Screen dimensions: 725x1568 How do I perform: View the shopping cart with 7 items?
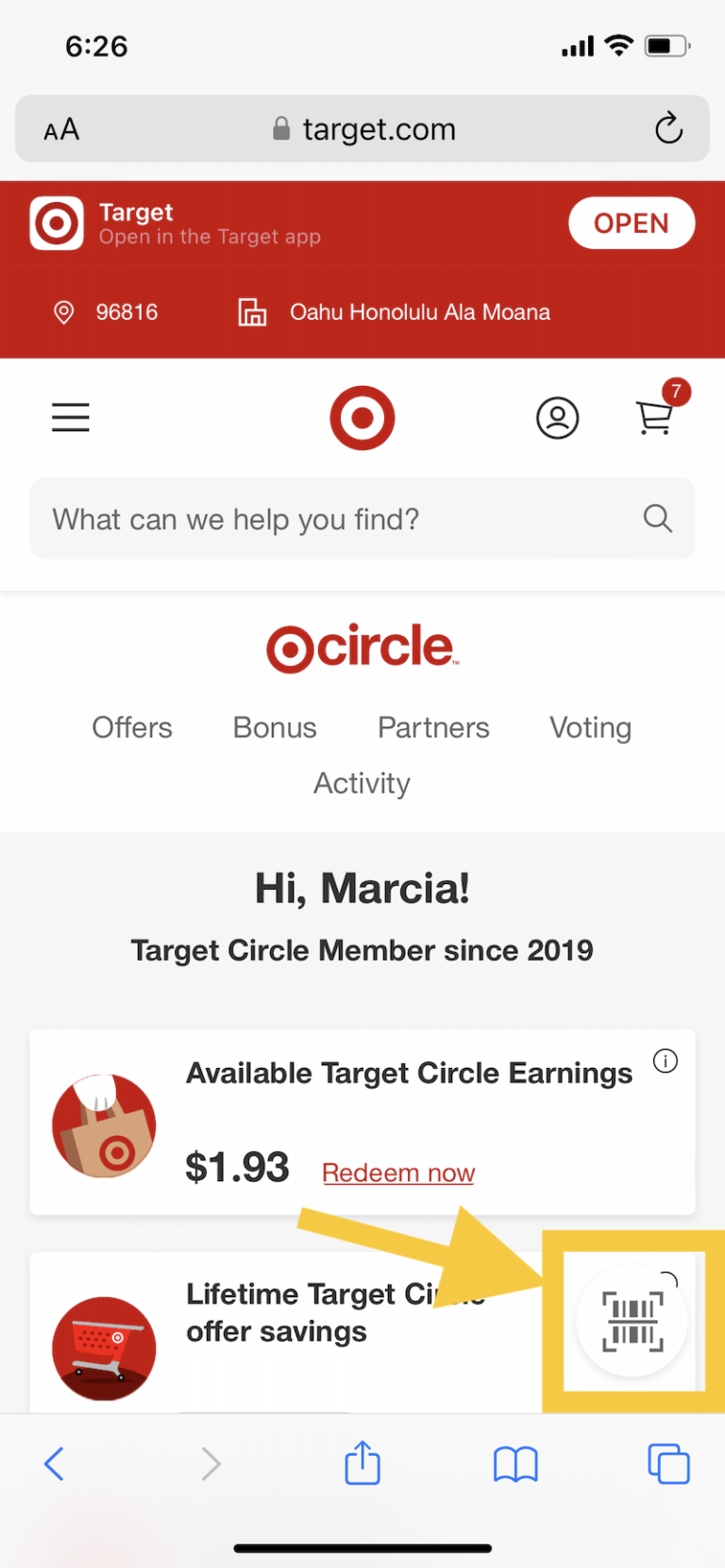coord(656,416)
